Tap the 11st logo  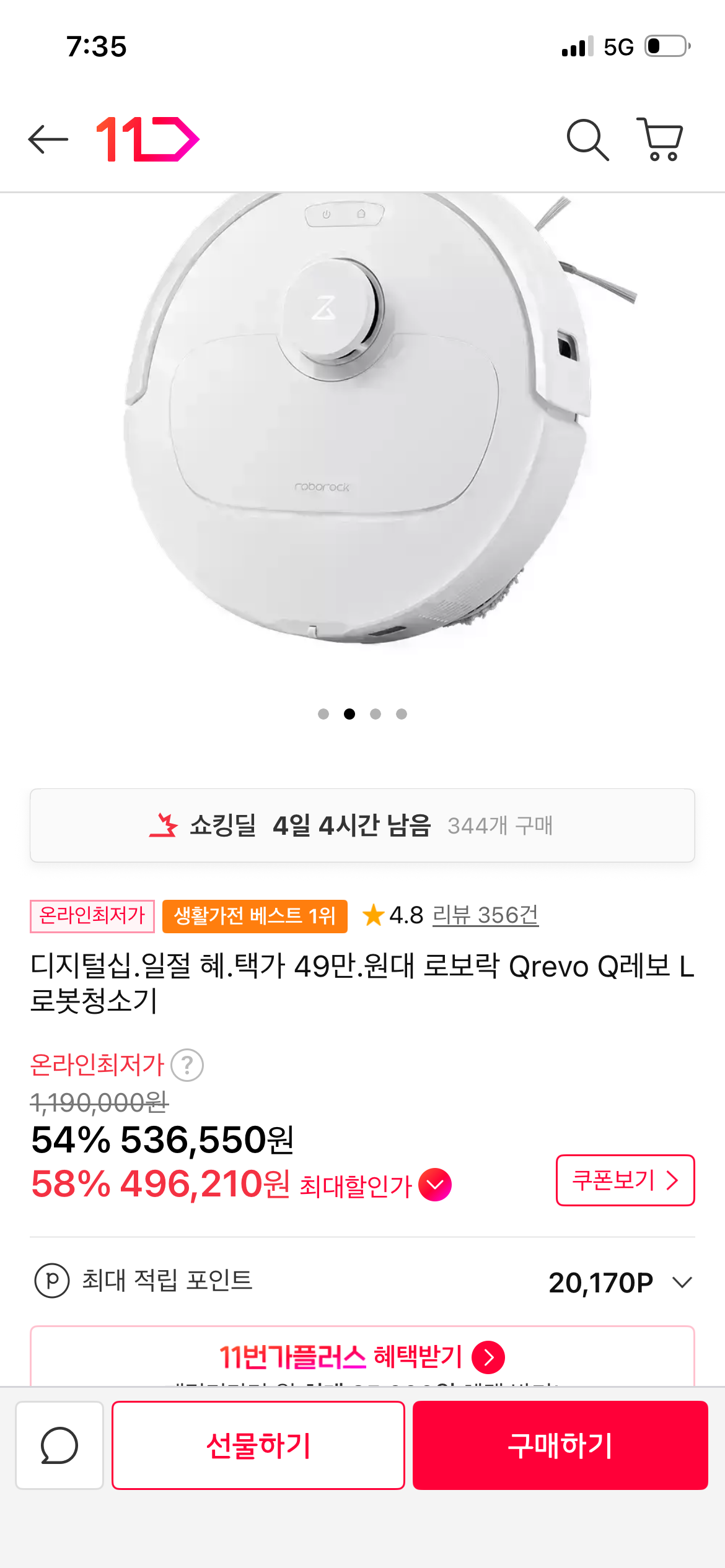[146, 139]
